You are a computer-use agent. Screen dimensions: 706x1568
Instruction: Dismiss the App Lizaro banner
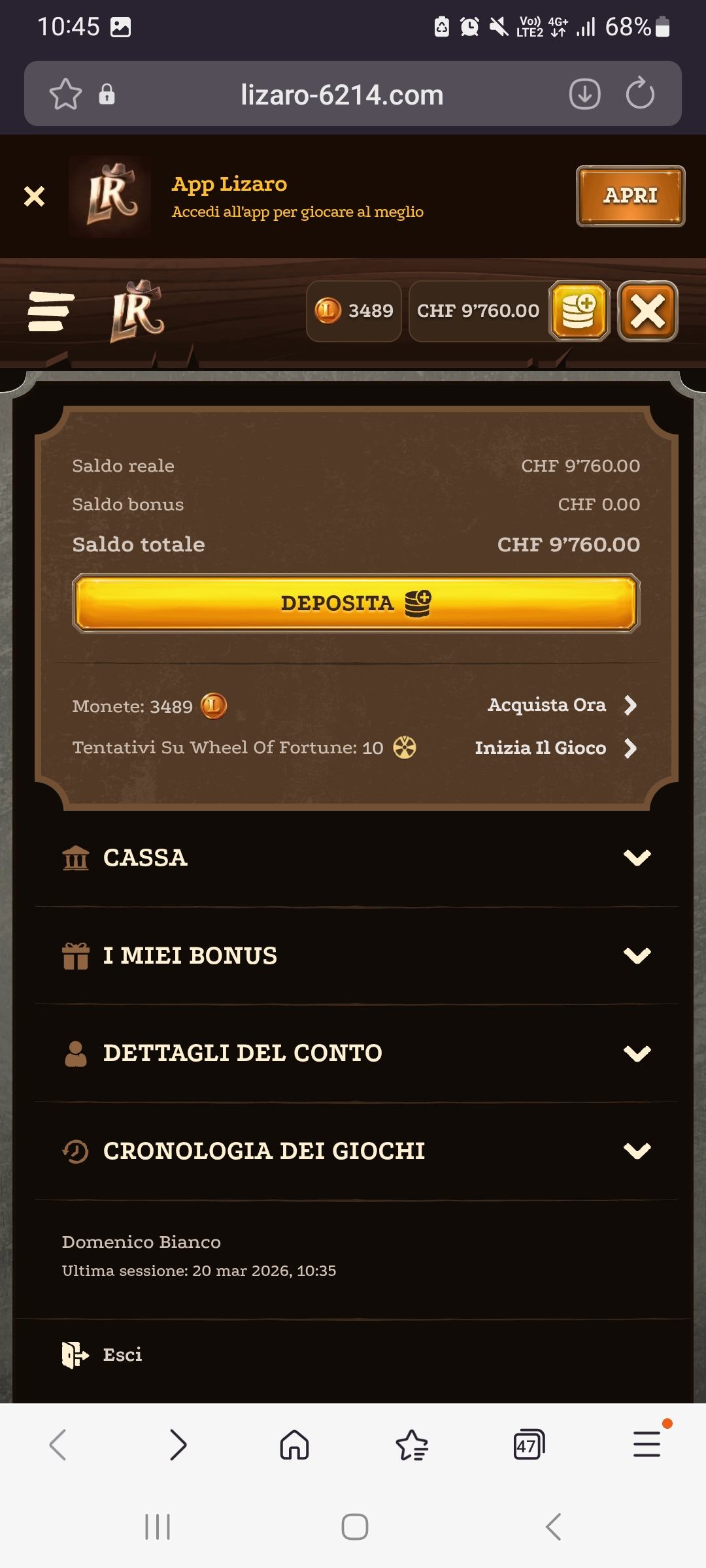(x=34, y=196)
